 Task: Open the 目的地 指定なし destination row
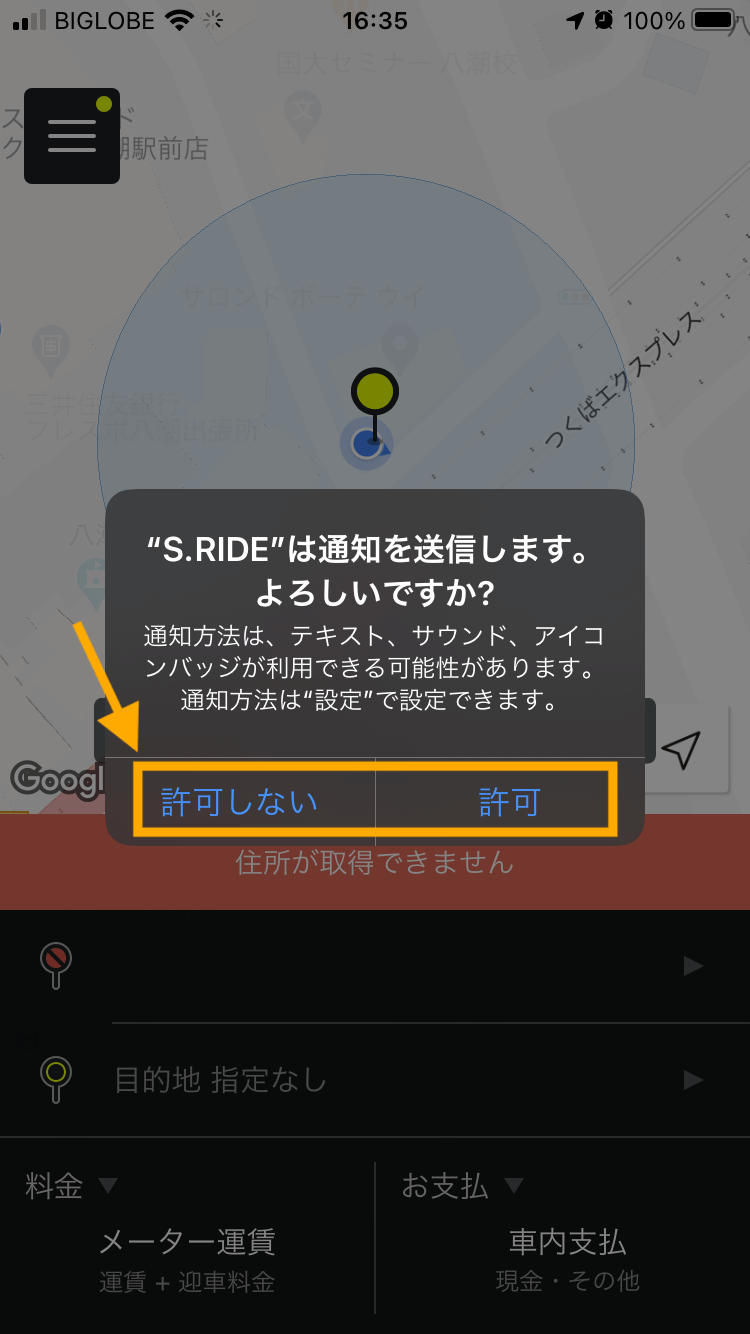point(375,1080)
